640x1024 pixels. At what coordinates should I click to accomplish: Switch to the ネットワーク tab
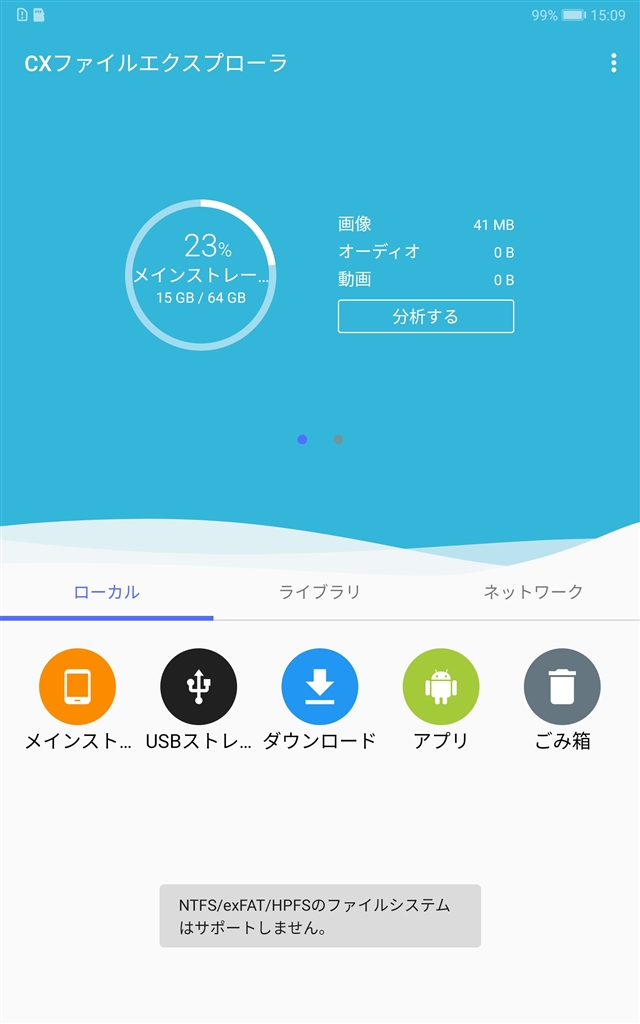pyautogui.click(x=533, y=592)
